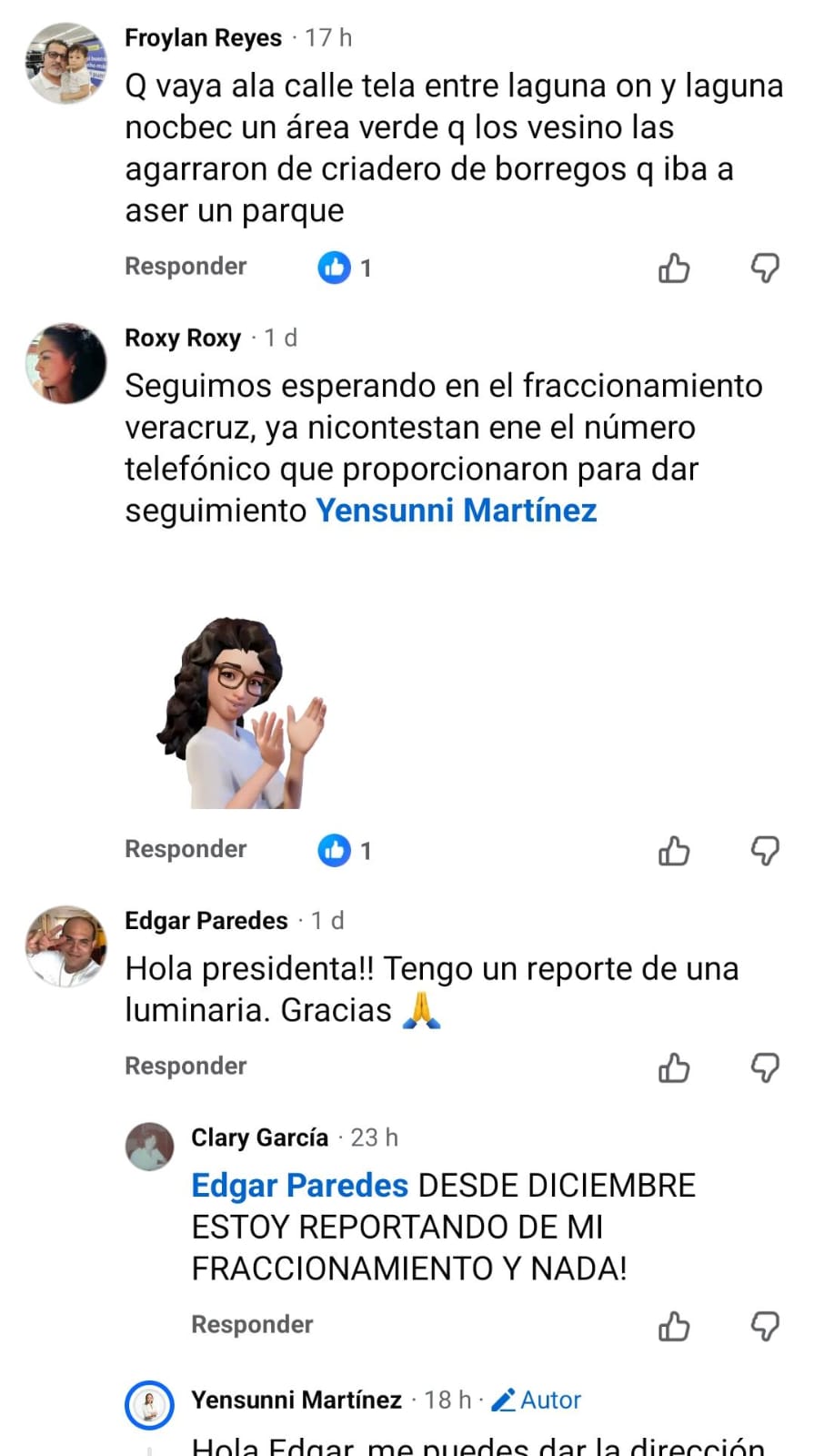Dislike Froylan Reyes's comment
The width and height of the screenshot is (814, 1456).
[x=765, y=268]
